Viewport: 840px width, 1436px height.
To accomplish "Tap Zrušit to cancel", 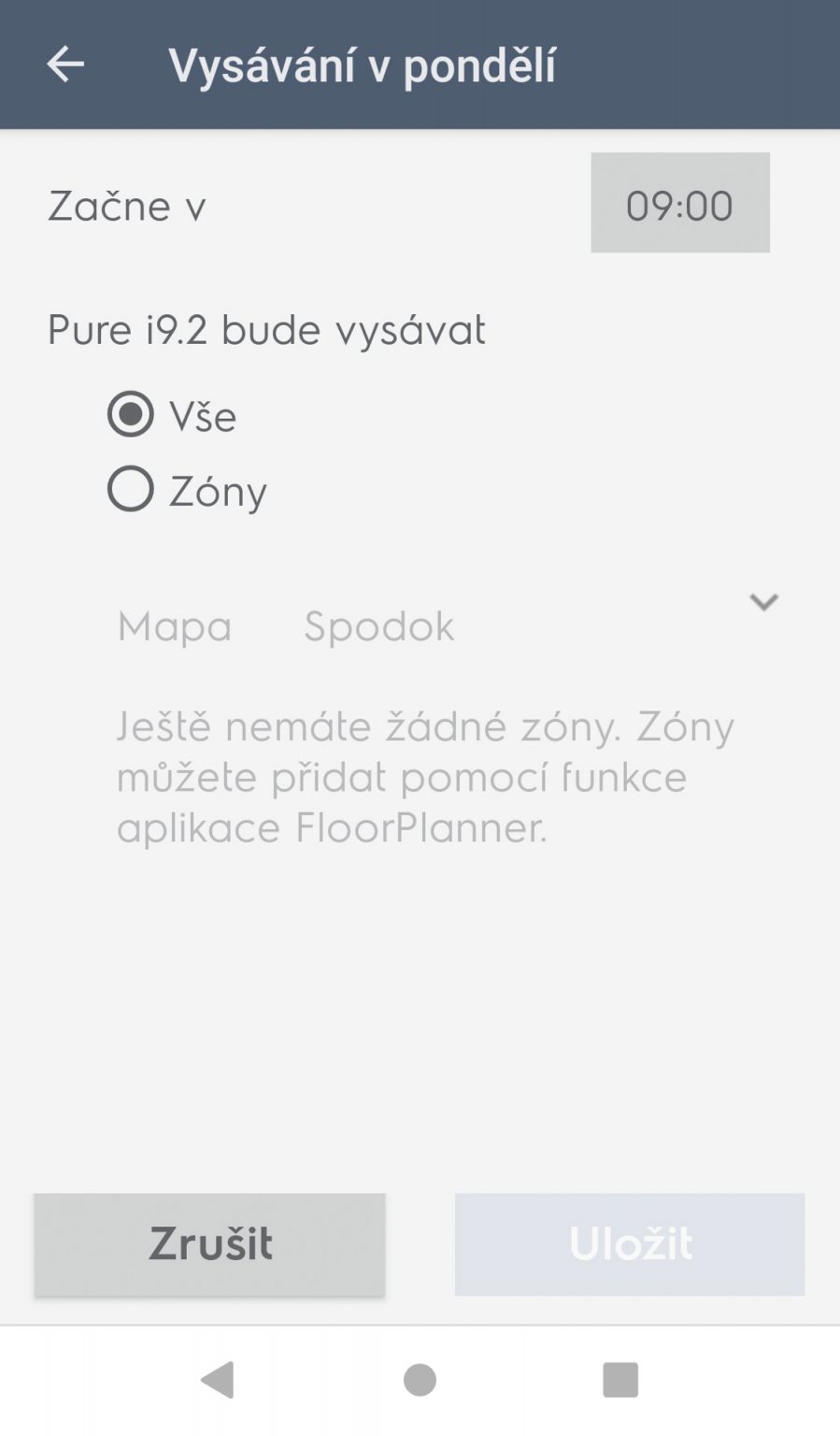I will (210, 1244).
